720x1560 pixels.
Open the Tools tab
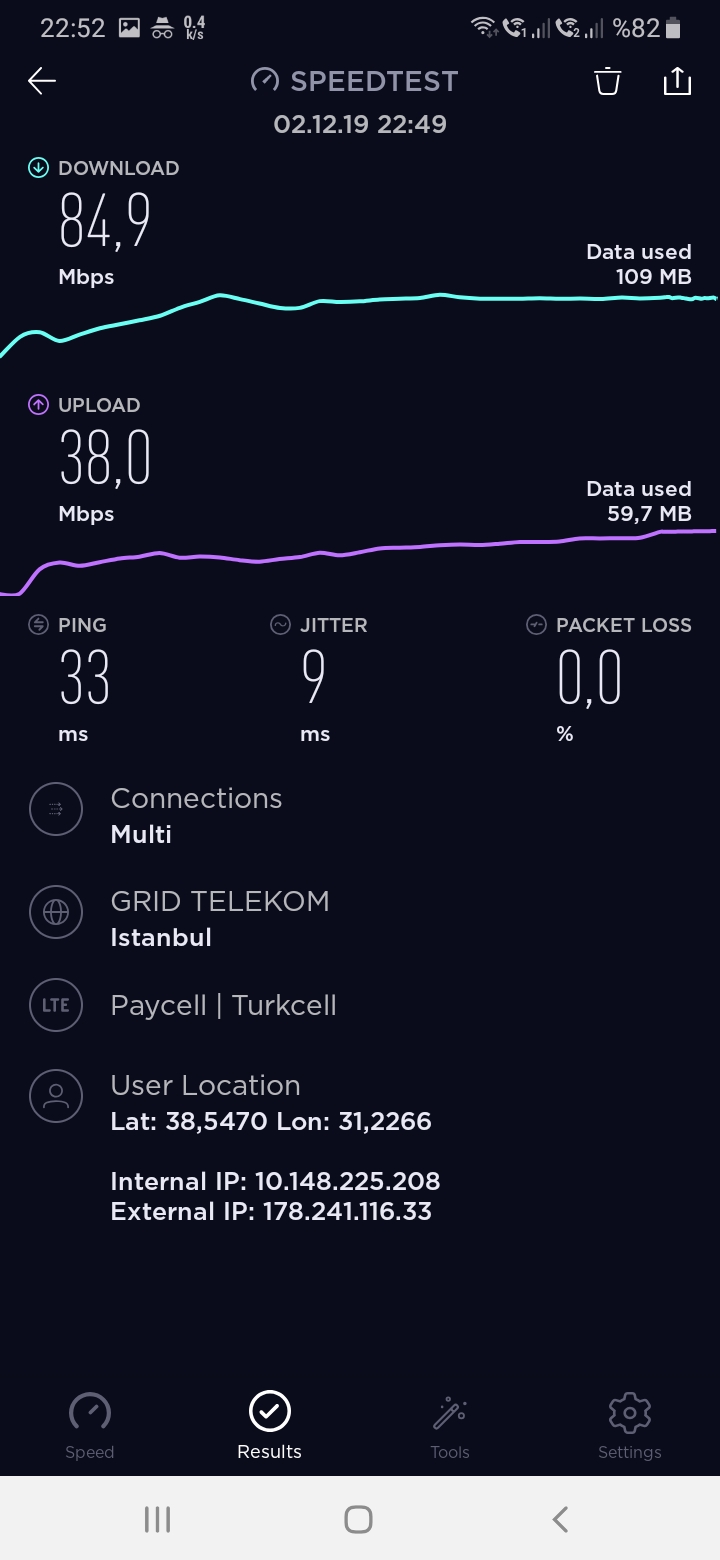450,1425
